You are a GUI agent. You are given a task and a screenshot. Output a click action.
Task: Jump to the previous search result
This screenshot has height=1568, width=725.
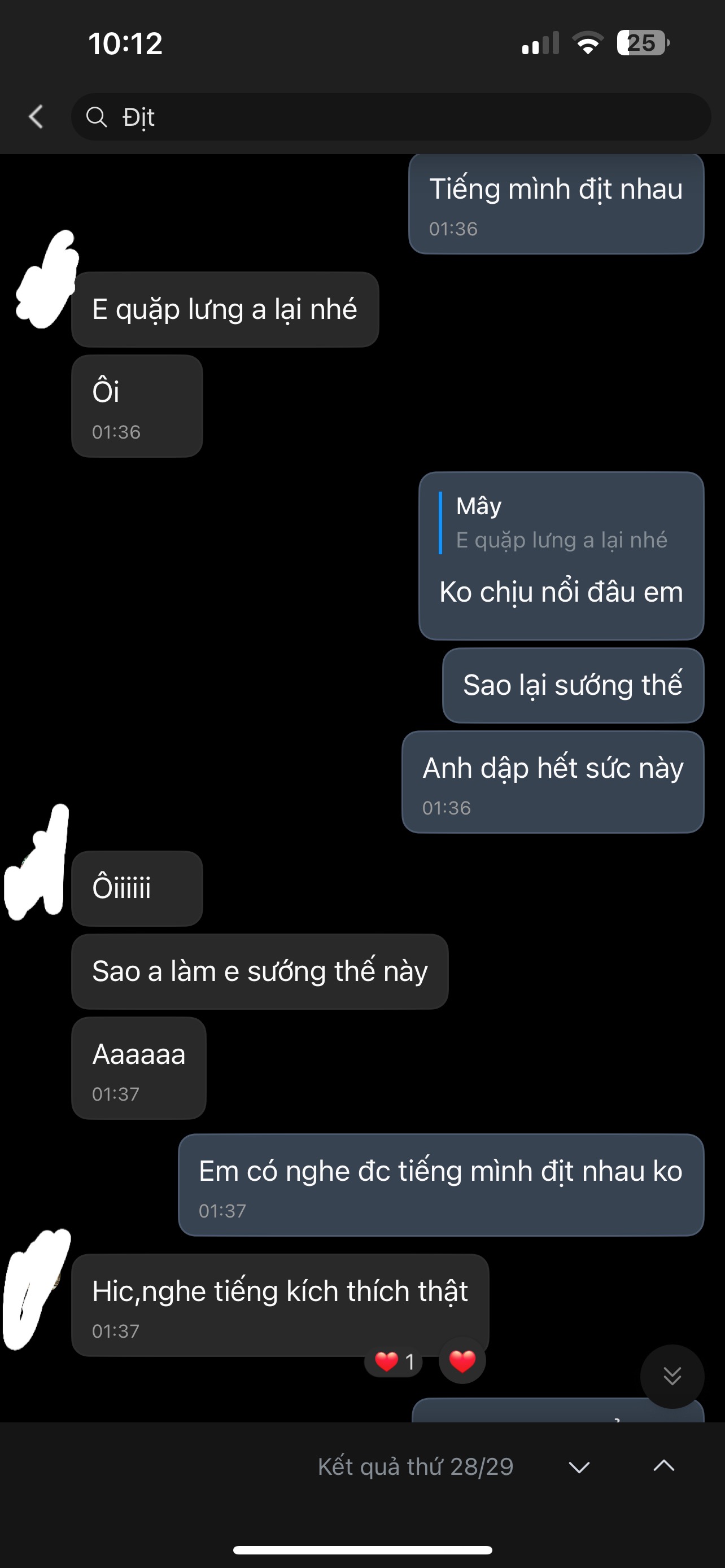click(663, 1466)
